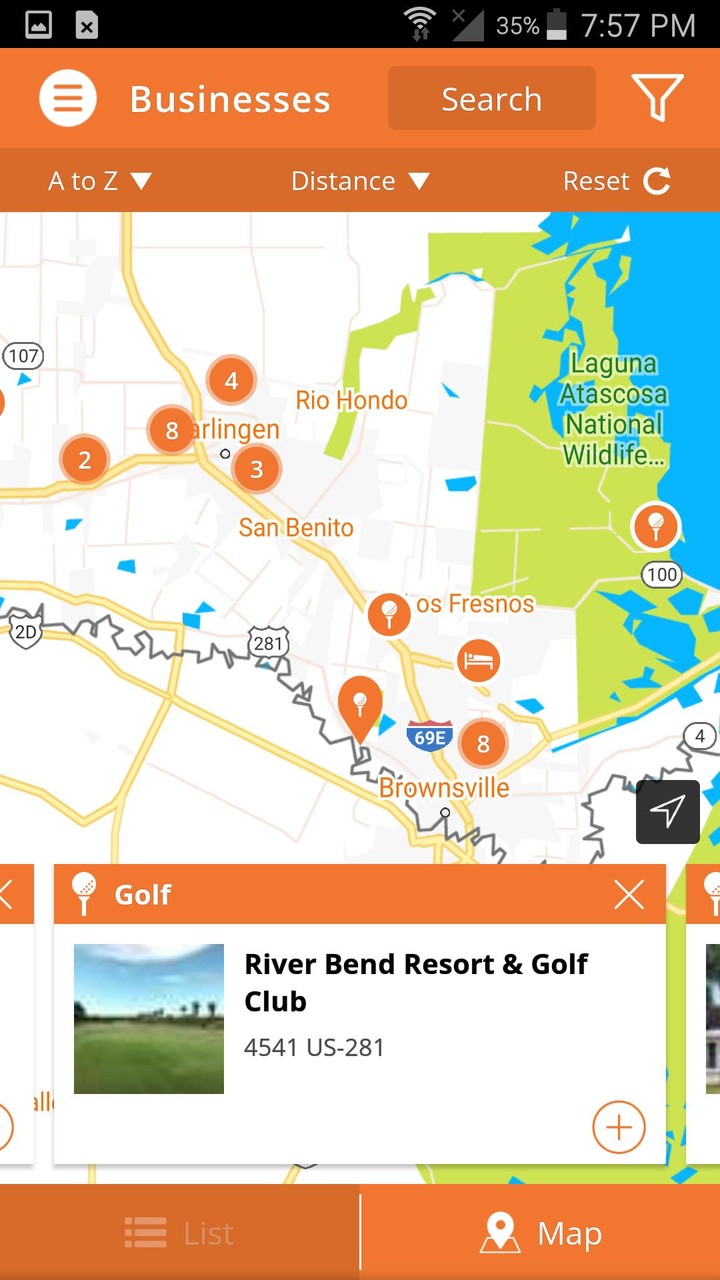Open the hamburger menu
This screenshot has width=720, height=1280.
tap(68, 99)
